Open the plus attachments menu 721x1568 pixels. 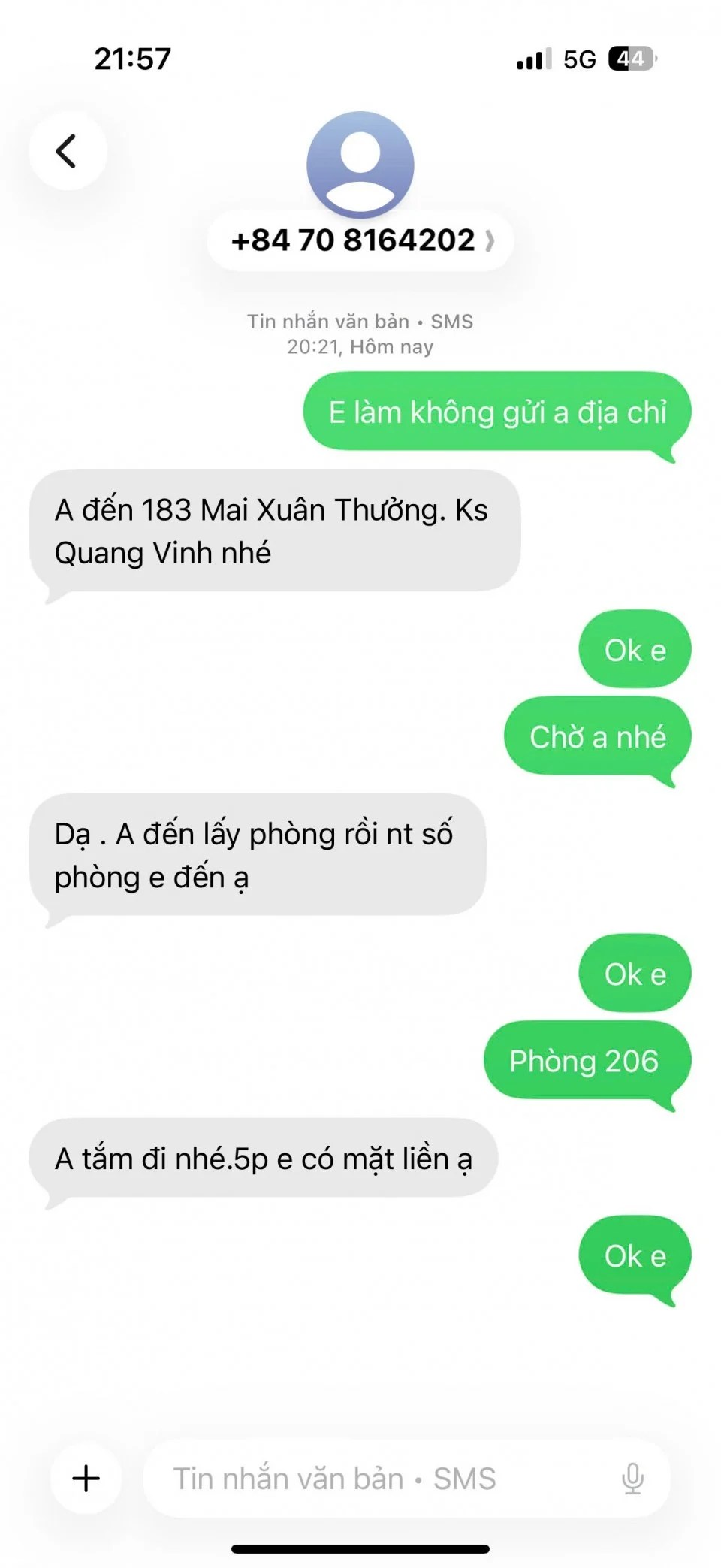[86, 1478]
